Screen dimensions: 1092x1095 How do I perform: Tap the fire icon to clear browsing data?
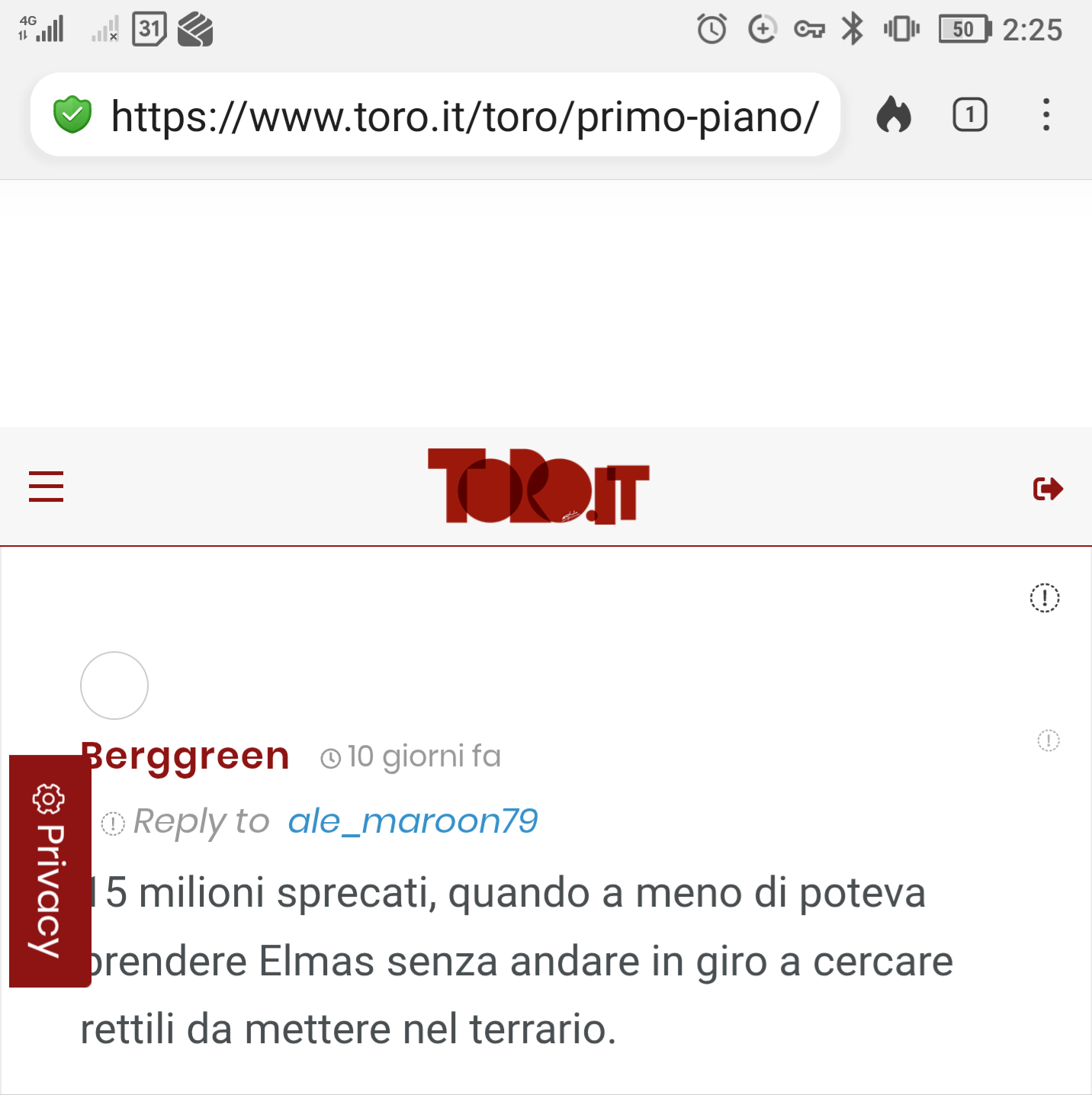coord(894,115)
